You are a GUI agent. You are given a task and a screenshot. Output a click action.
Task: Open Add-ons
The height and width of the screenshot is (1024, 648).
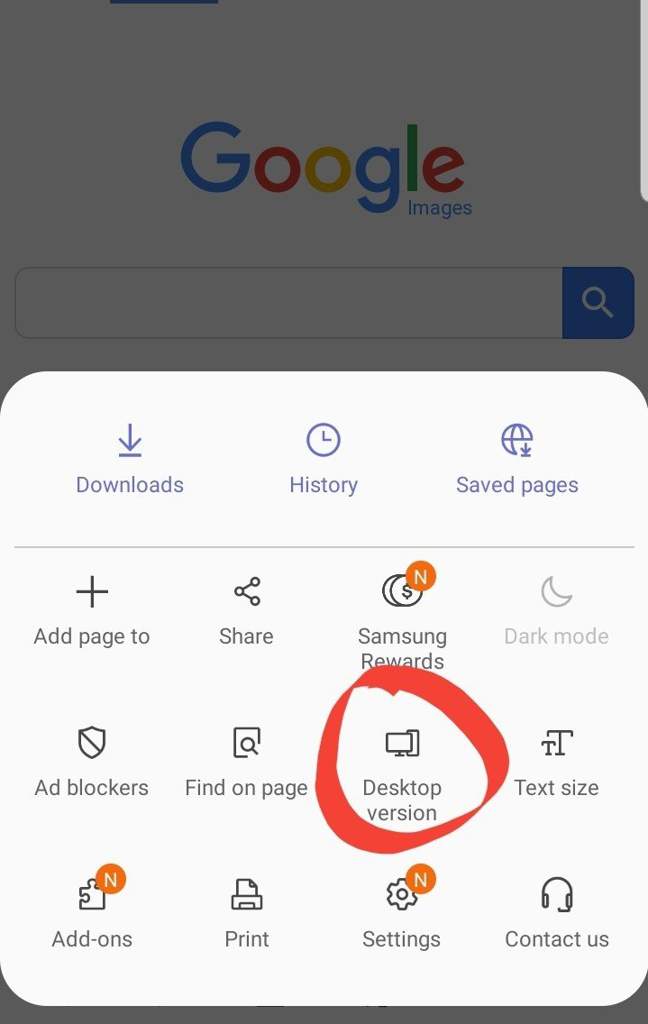click(92, 915)
